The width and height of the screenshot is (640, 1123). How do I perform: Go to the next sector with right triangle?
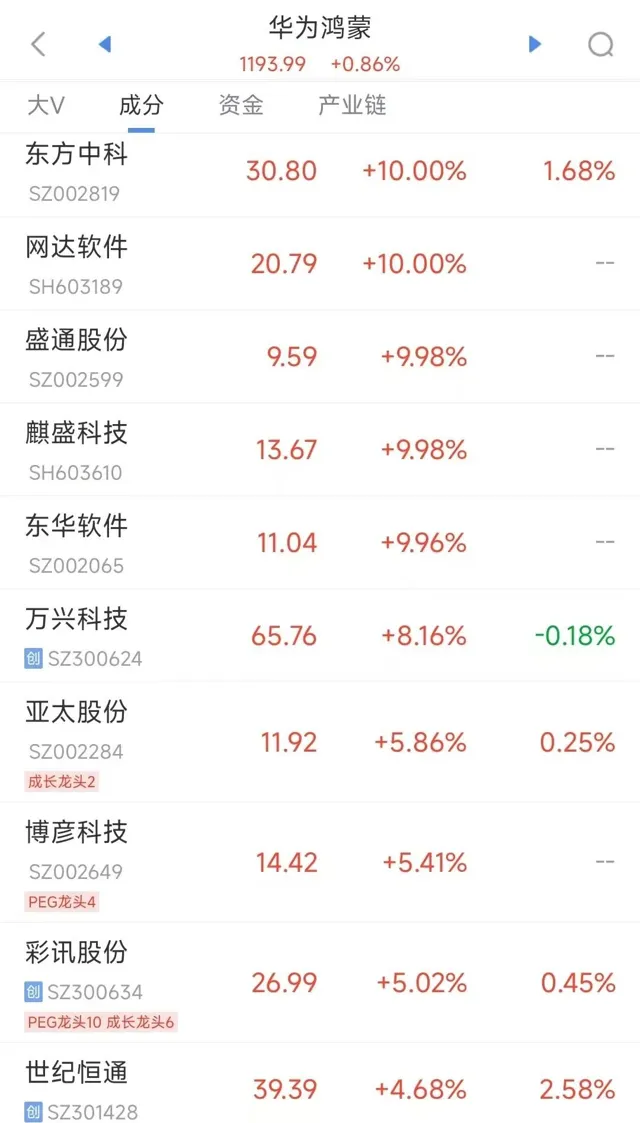534,44
